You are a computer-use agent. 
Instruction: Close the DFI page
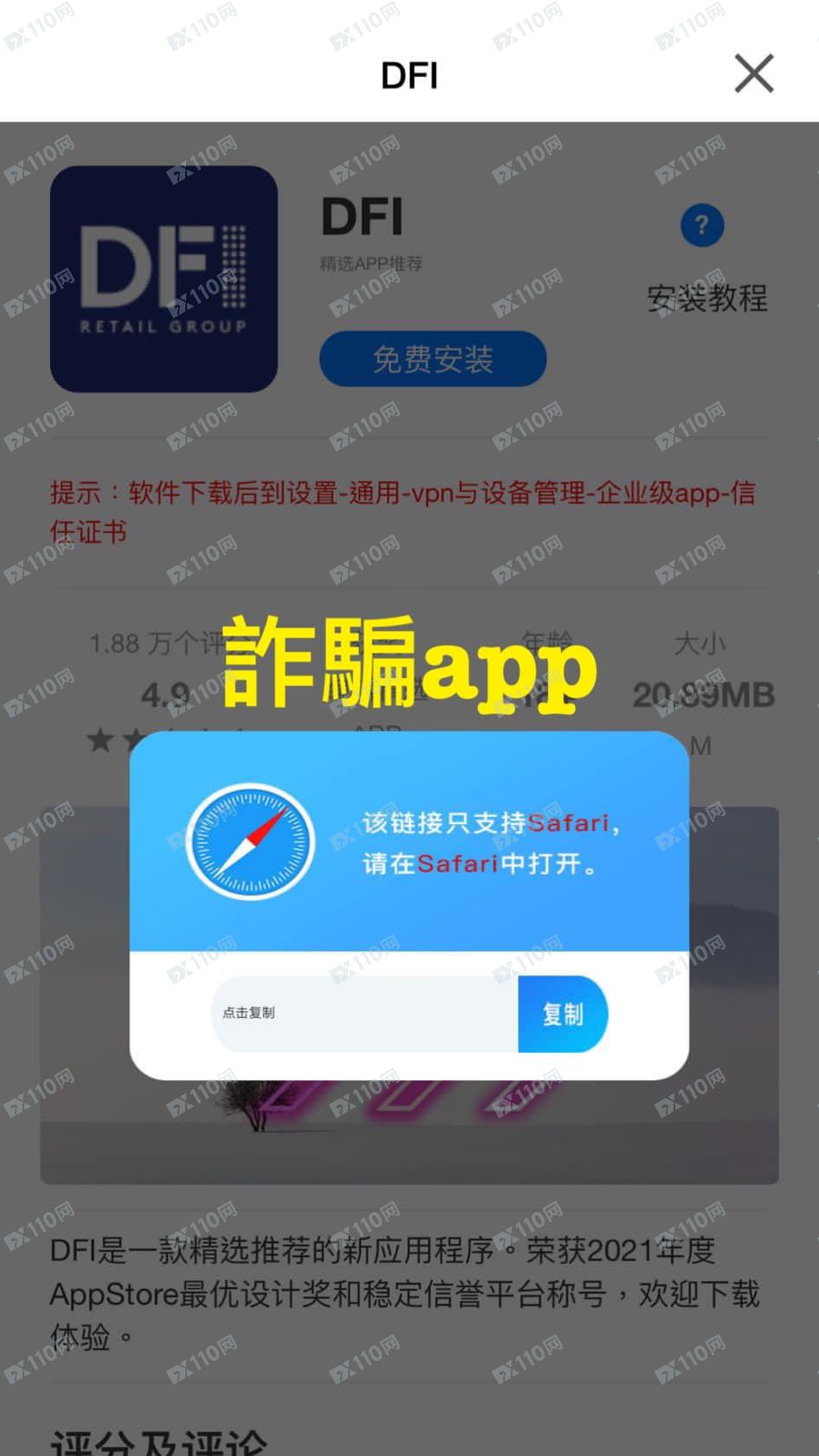[x=753, y=74]
